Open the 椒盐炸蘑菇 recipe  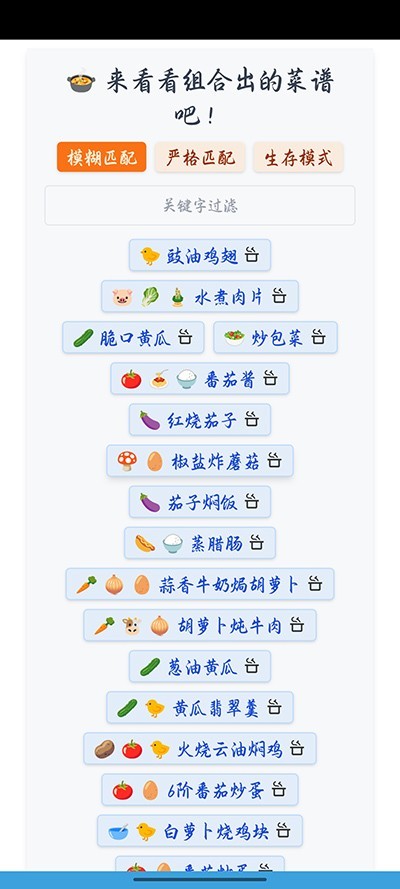click(200, 461)
